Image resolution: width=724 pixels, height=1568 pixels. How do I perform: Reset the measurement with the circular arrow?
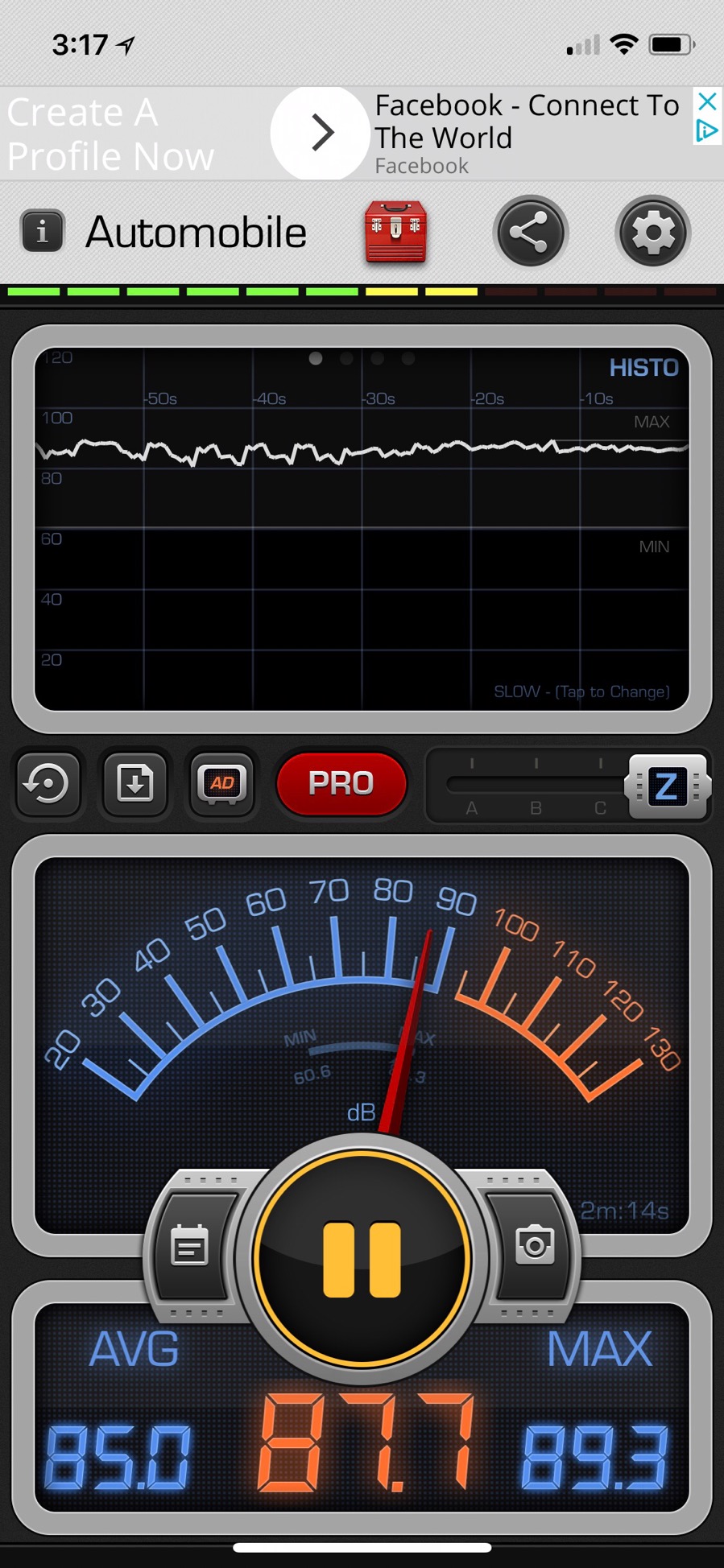click(48, 783)
